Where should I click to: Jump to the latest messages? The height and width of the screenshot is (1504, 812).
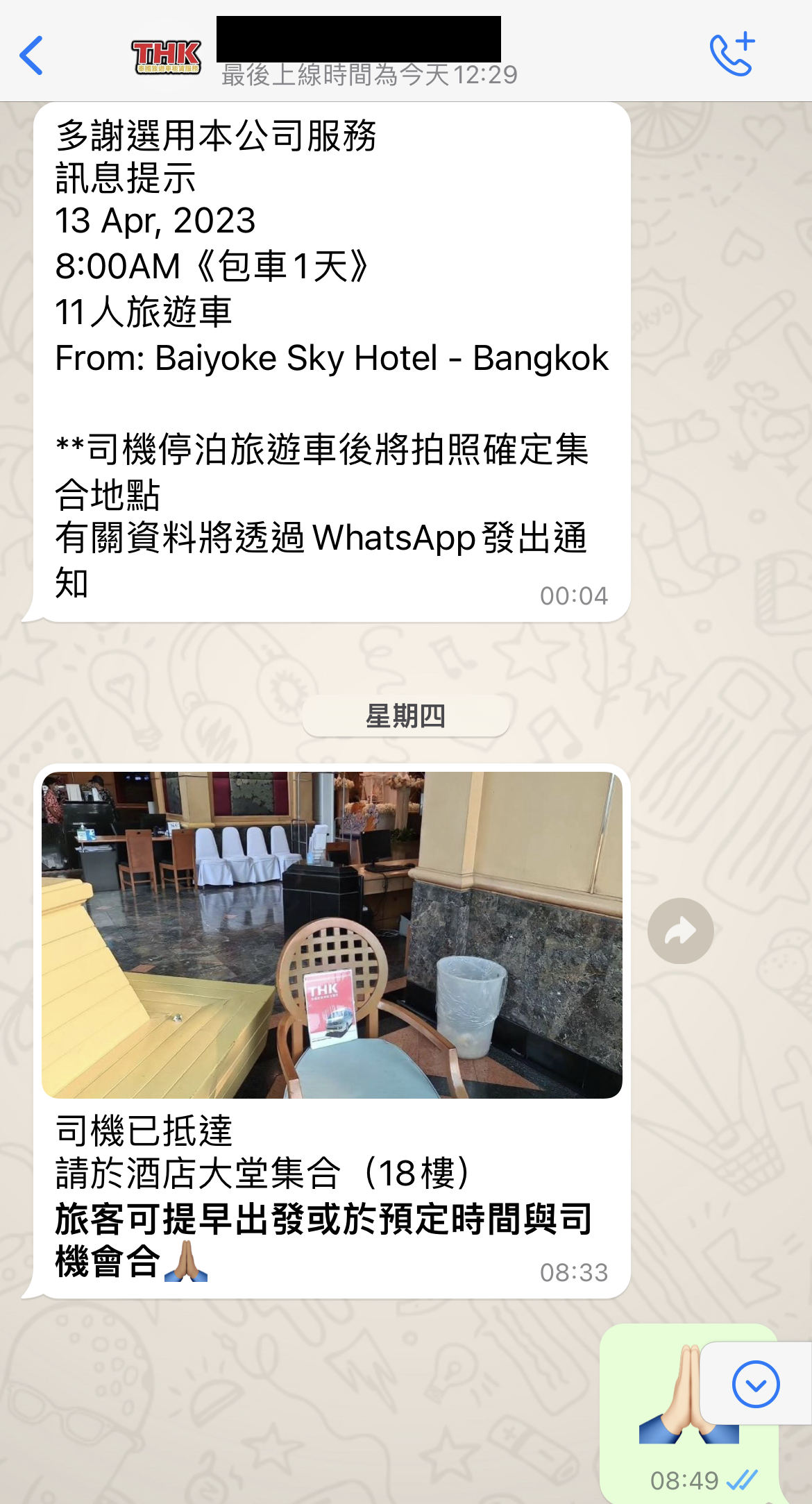click(x=755, y=1384)
